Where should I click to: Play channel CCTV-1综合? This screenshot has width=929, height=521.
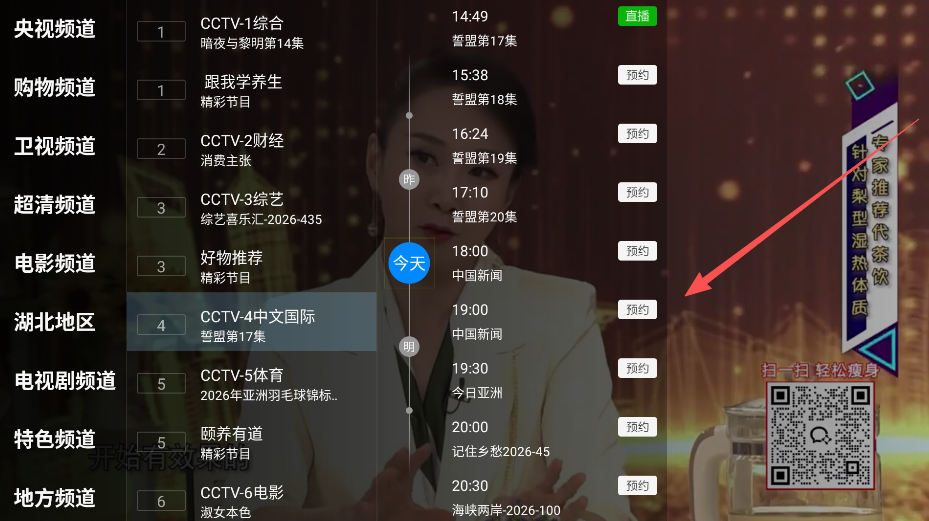[x=251, y=32]
